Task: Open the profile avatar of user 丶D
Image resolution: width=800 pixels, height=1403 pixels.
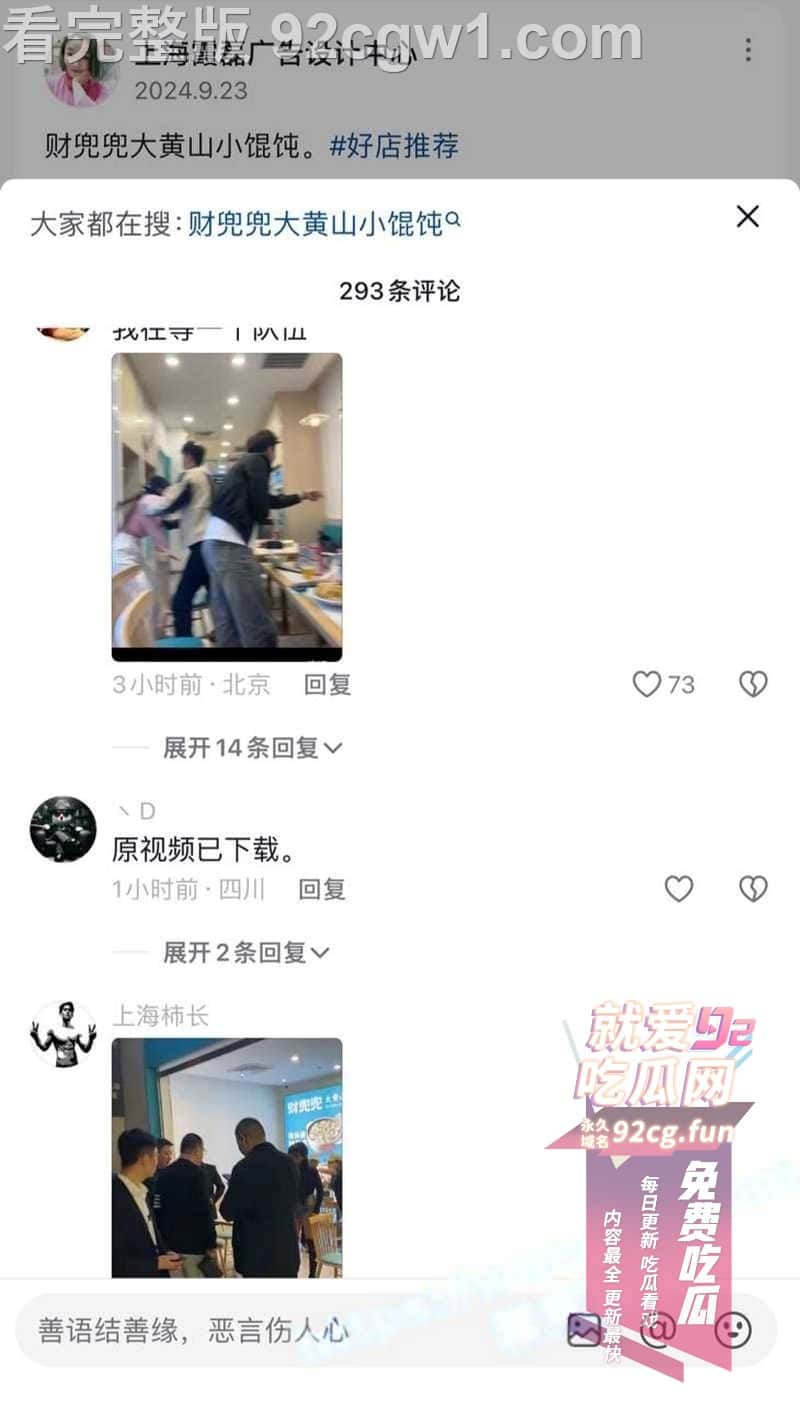Action: click(63, 829)
